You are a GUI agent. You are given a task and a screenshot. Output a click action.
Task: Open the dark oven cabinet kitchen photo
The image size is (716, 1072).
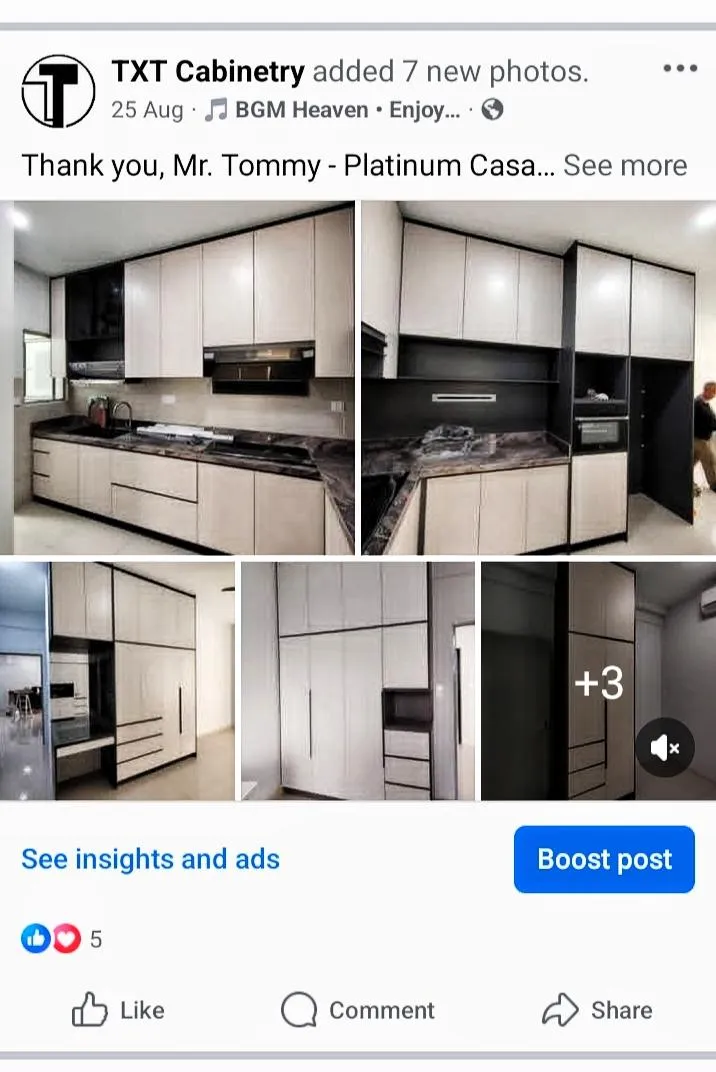[538, 378]
